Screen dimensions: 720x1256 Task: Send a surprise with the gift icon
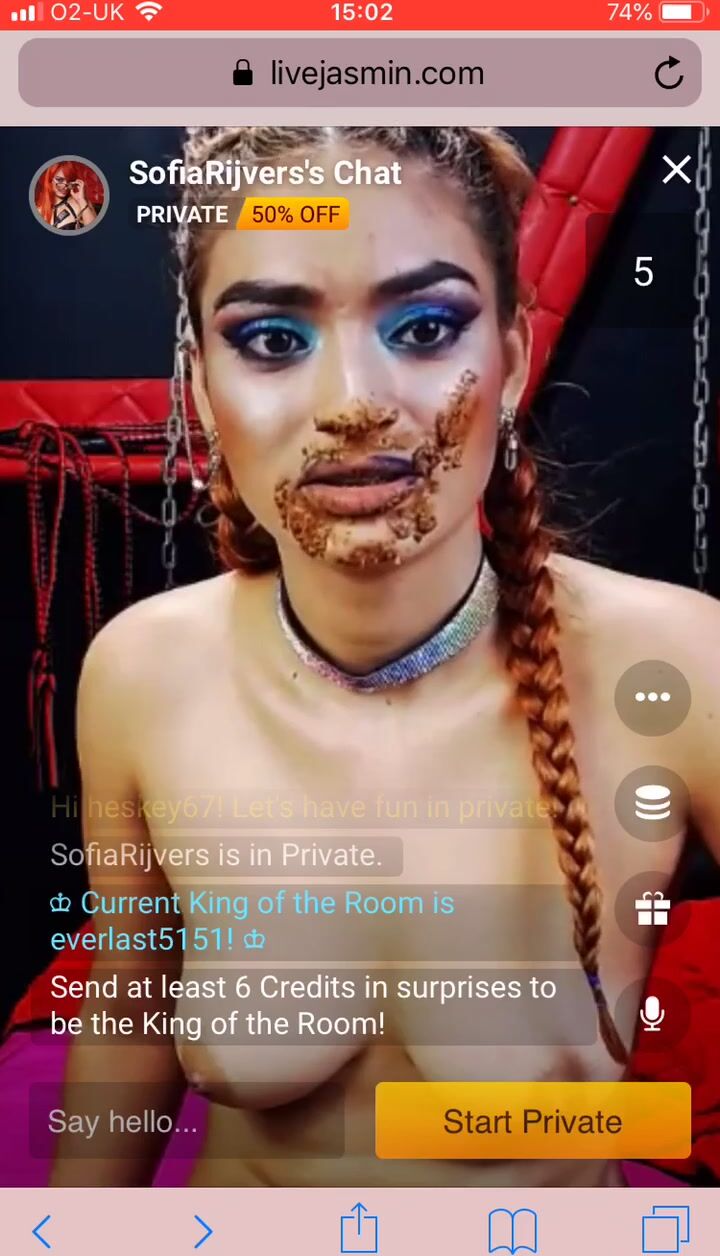652,909
